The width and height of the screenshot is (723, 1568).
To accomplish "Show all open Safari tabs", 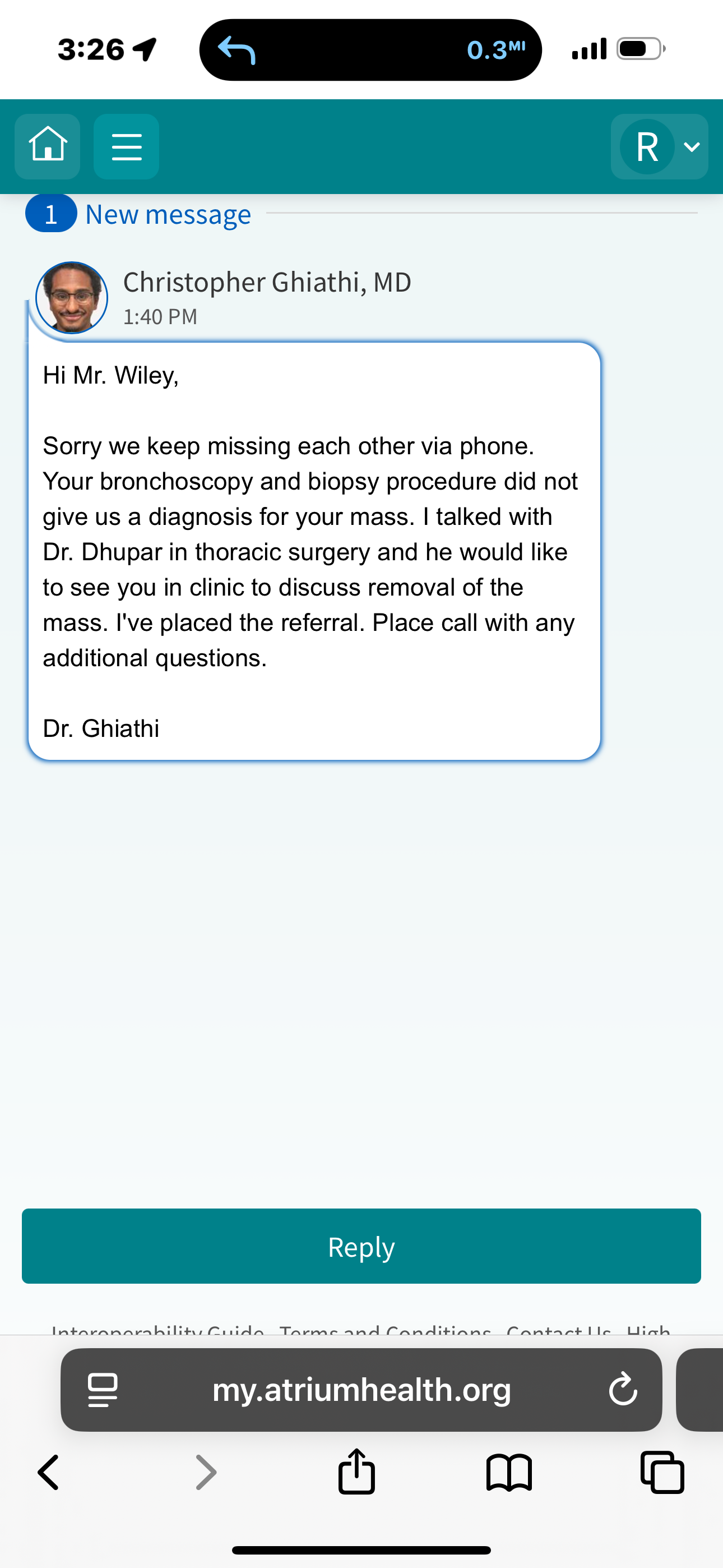I will point(662,1473).
